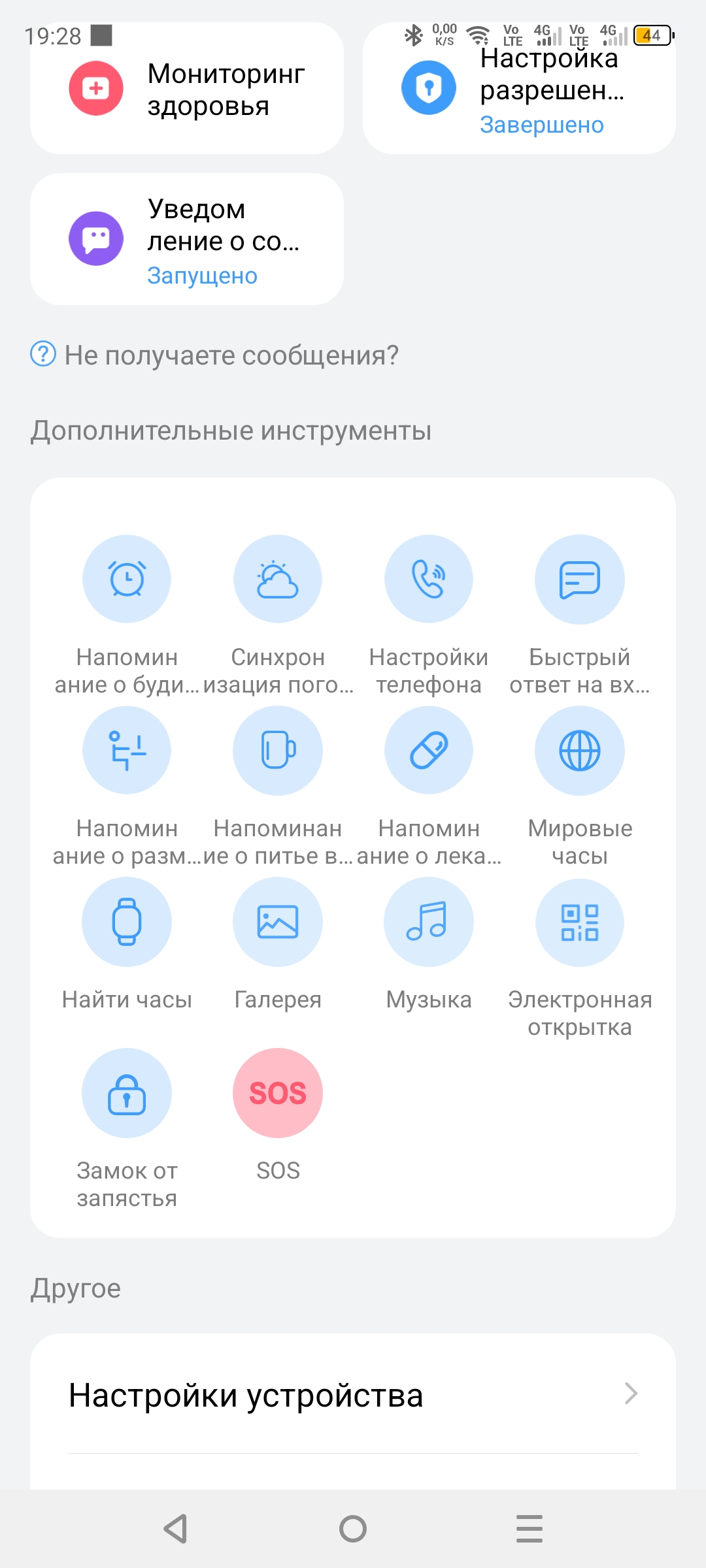Open weather sync tool
The image size is (706, 1568).
click(x=278, y=580)
